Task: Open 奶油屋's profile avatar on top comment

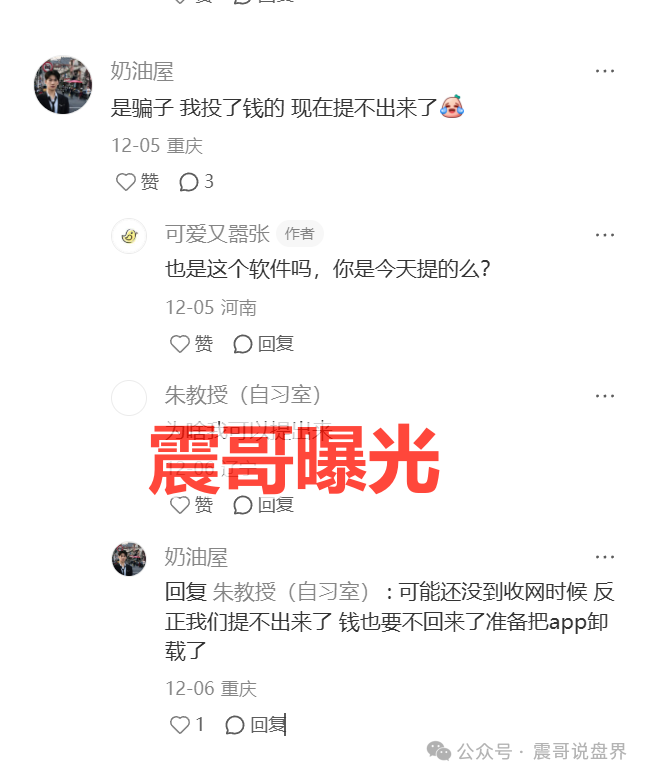Action: (x=63, y=84)
